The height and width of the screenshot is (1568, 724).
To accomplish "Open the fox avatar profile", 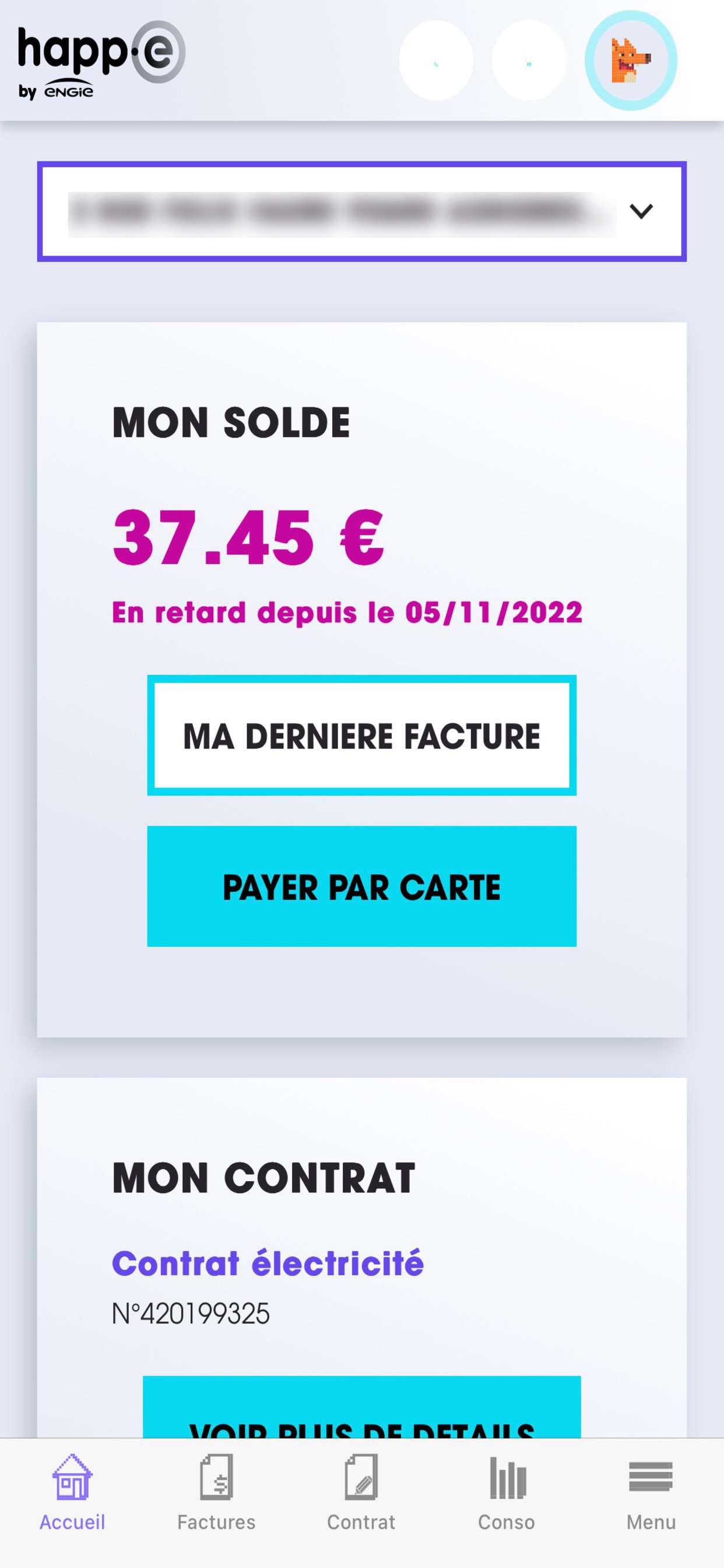I will tap(630, 60).
